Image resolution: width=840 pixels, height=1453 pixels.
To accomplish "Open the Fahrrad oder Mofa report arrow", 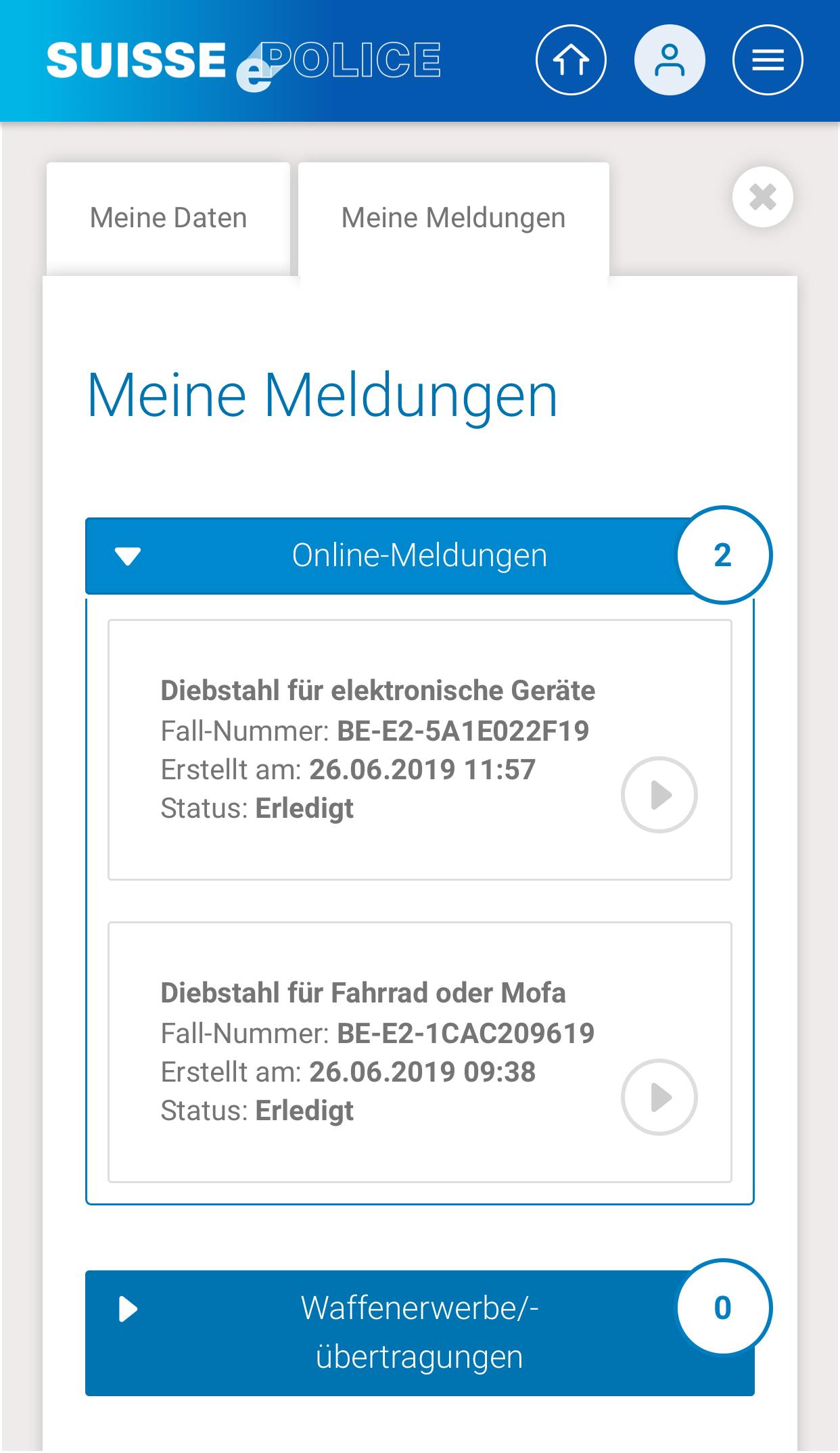I will click(x=659, y=1097).
